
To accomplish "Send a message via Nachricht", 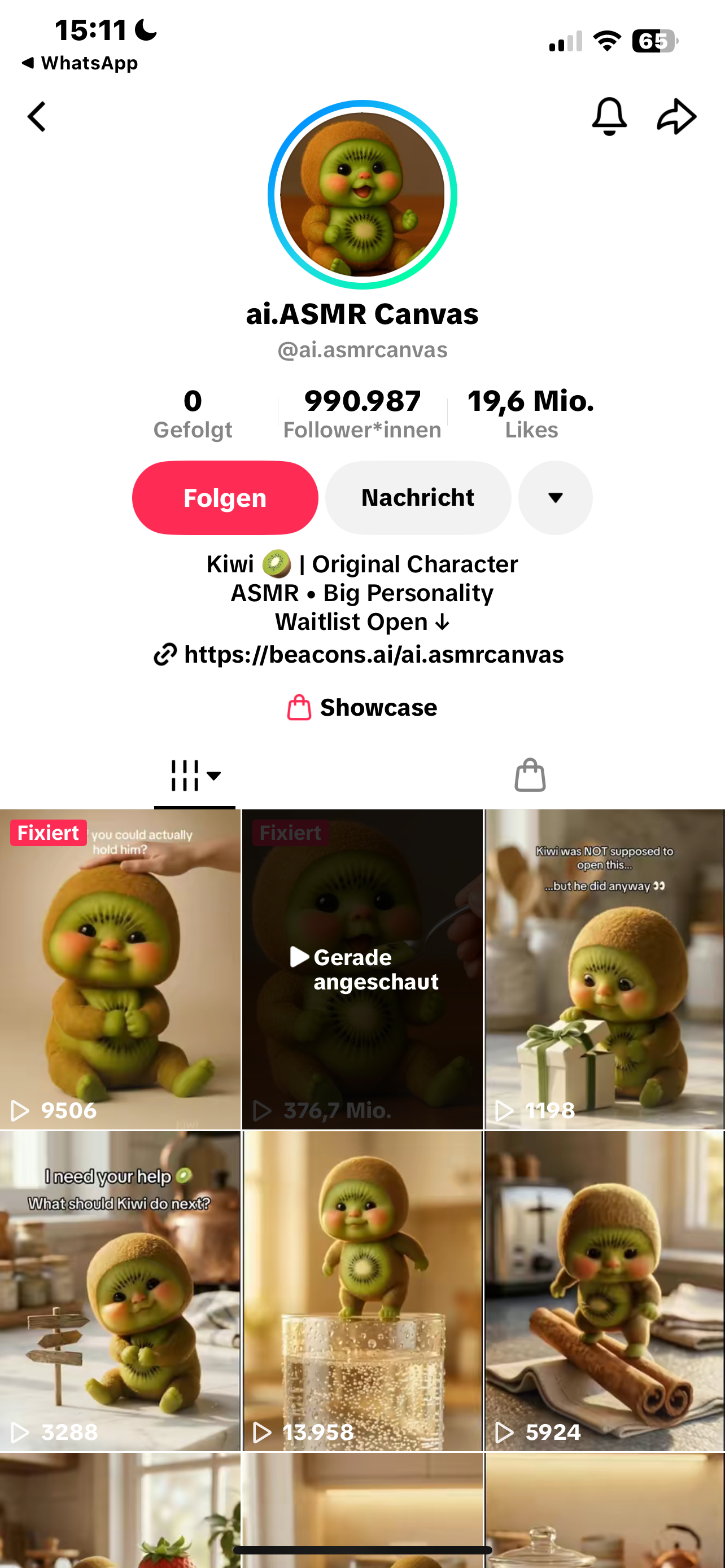I will click(418, 497).
